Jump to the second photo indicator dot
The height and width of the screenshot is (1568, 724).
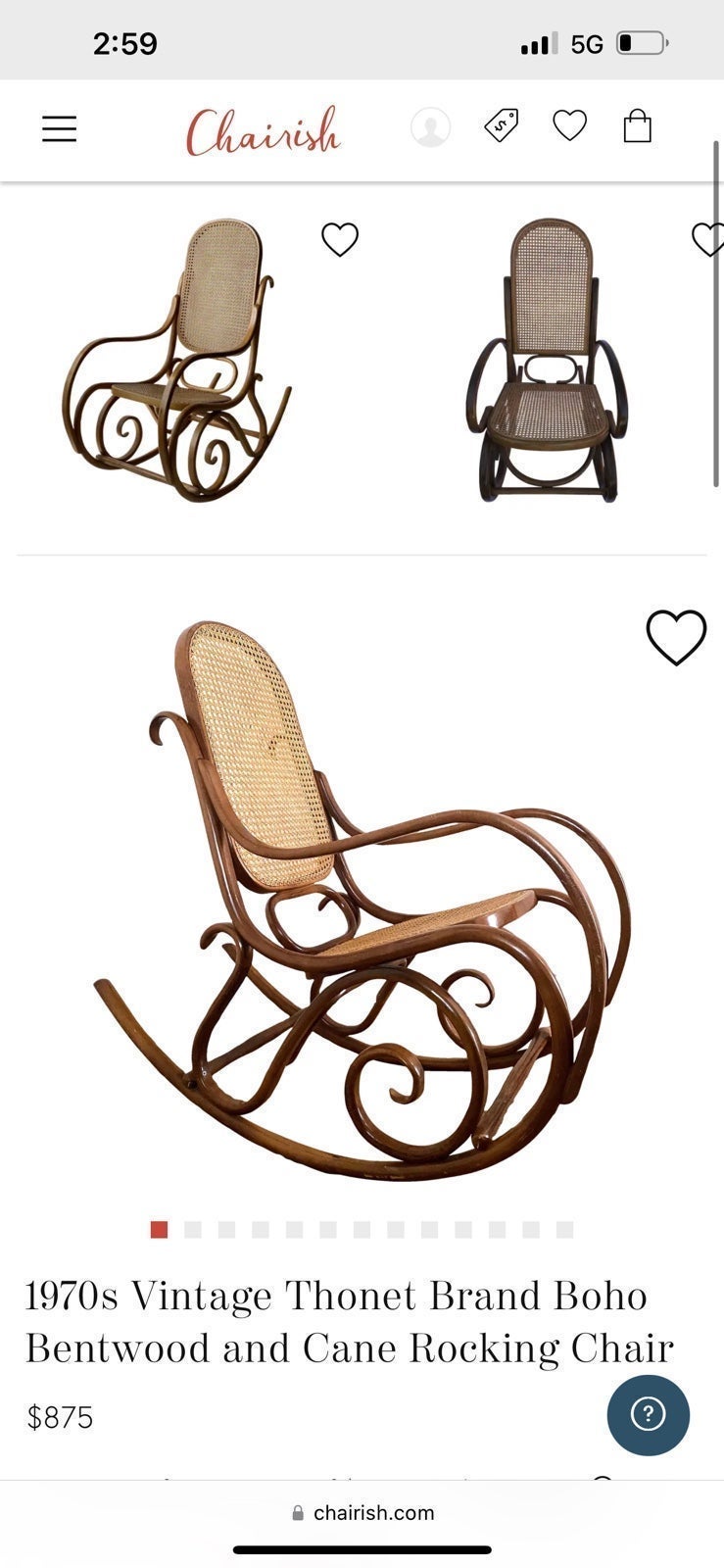click(193, 1230)
